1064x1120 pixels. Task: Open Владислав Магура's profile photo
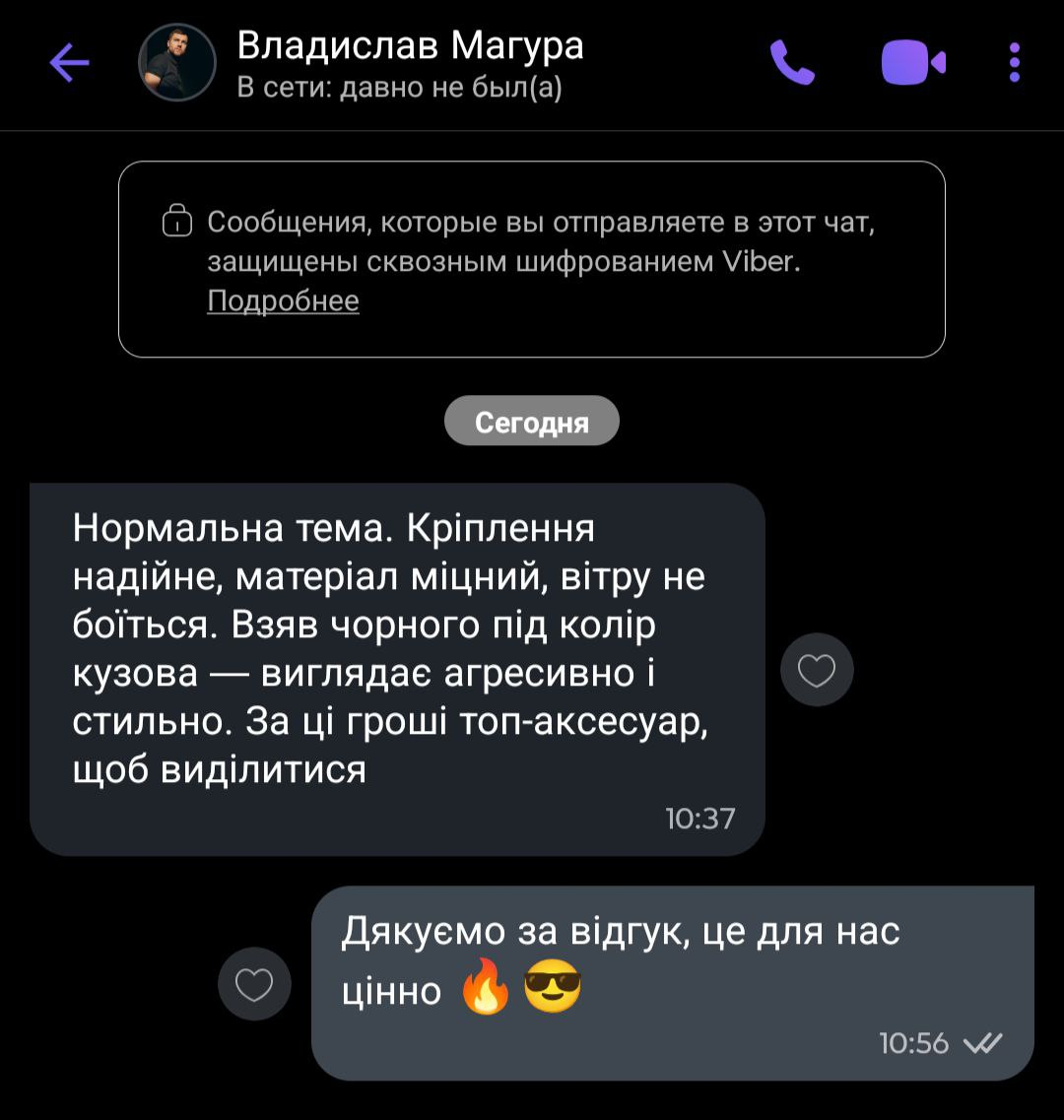click(x=177, y=63)
